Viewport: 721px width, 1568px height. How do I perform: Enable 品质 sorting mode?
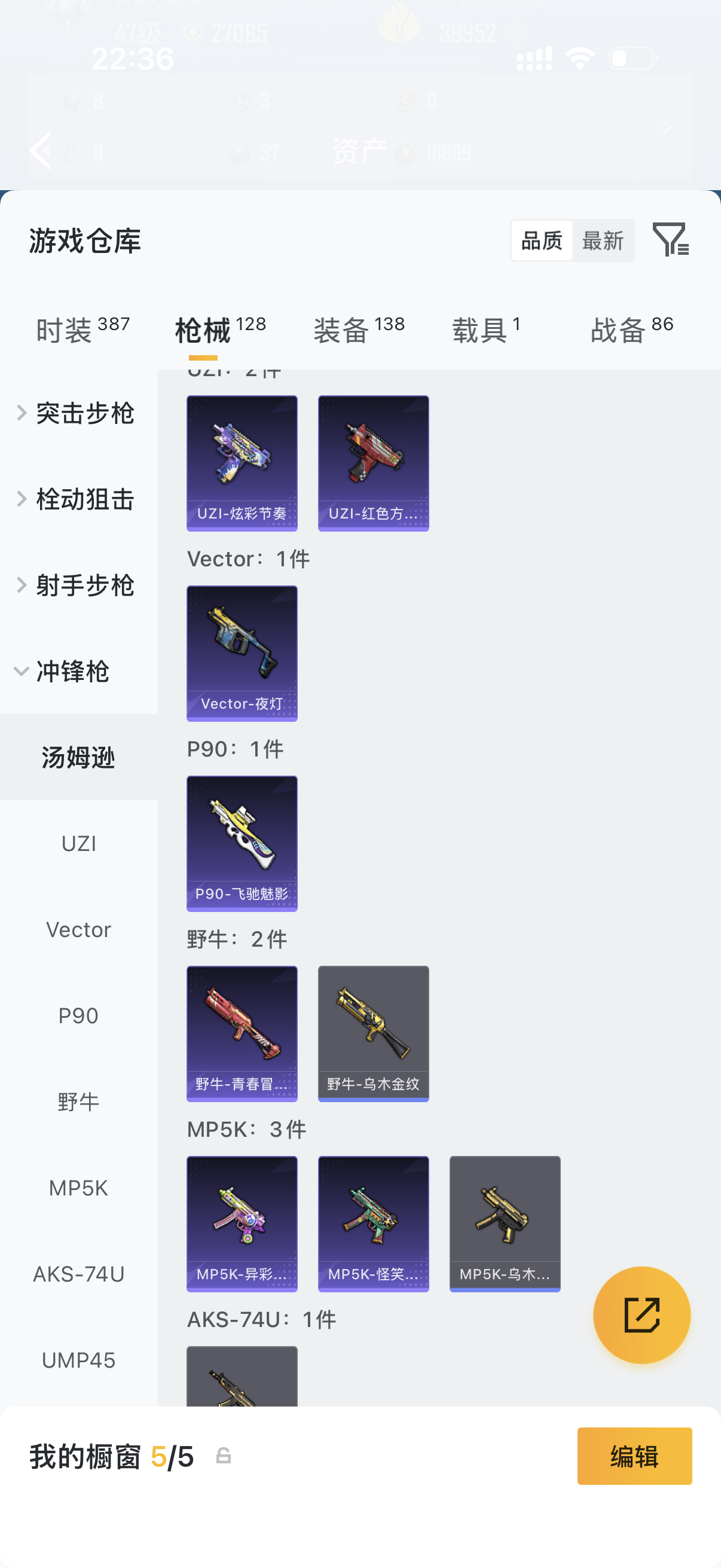point(542,240)
